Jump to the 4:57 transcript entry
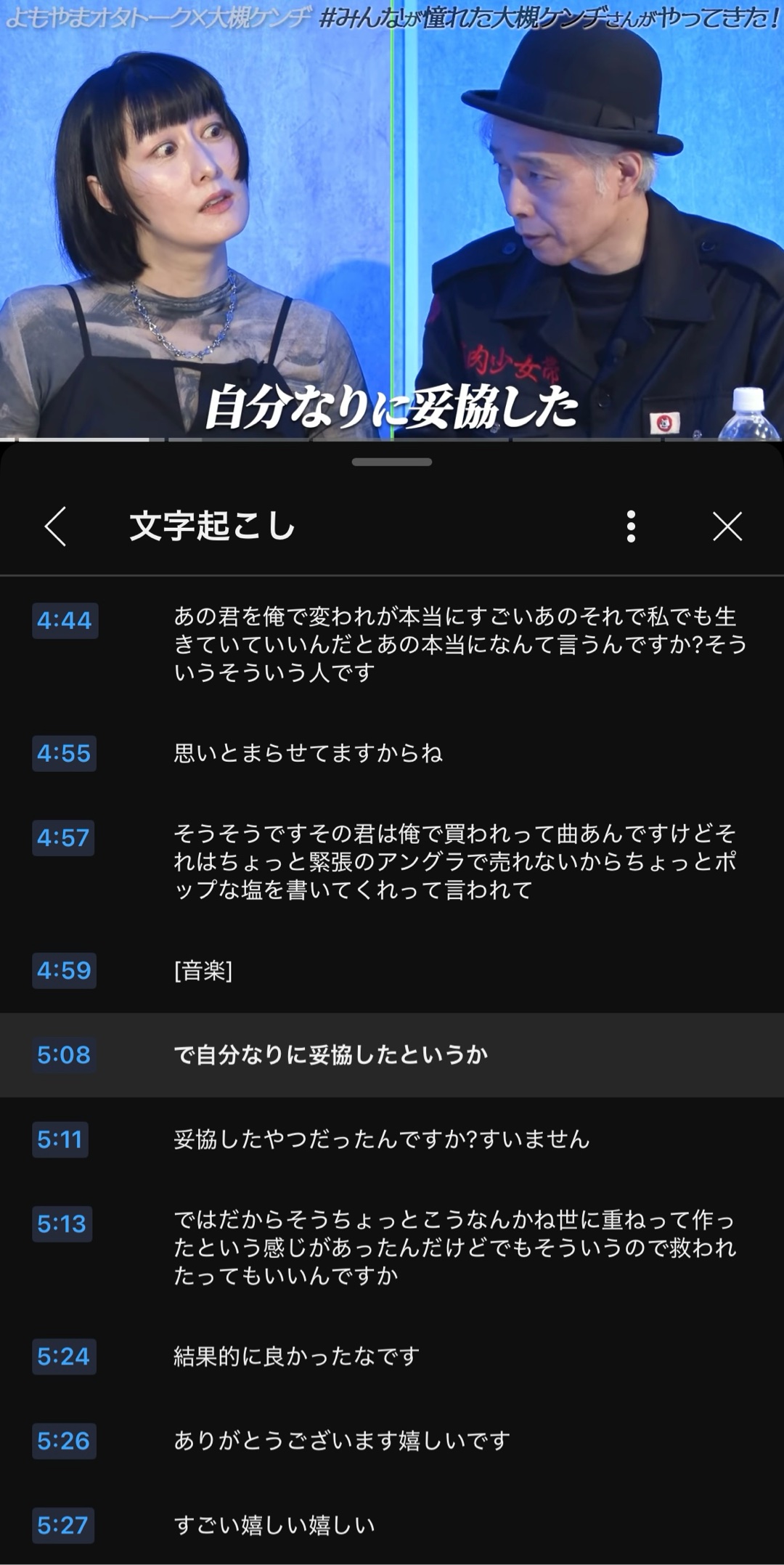 coord(392,861)
